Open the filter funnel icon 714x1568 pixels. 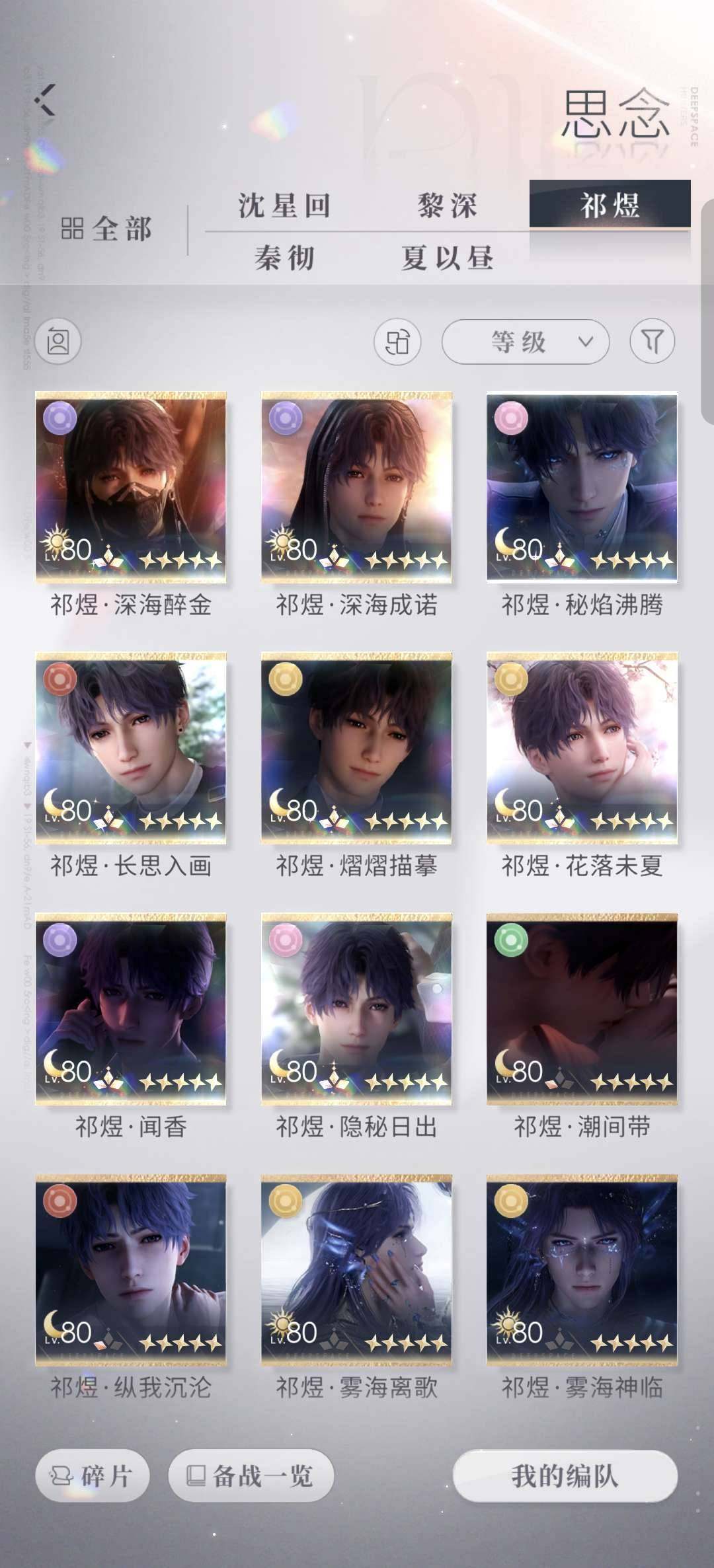(652, 342)
